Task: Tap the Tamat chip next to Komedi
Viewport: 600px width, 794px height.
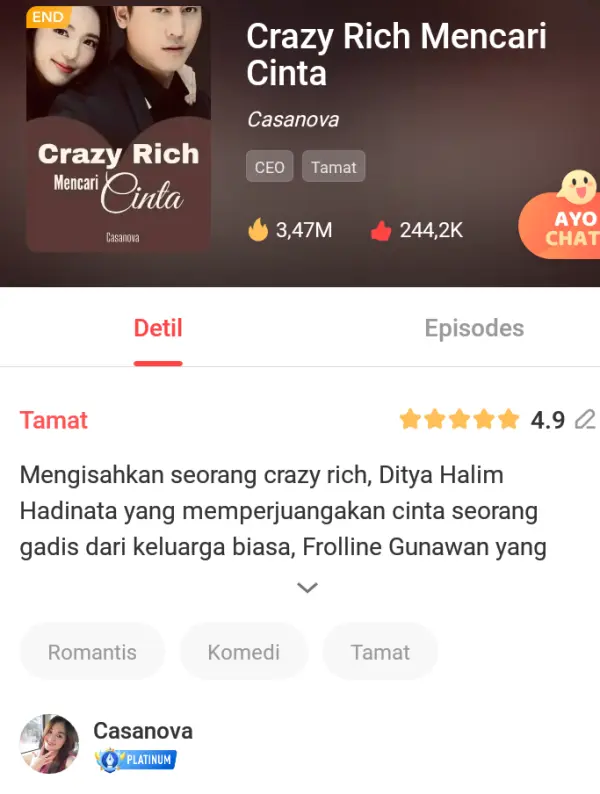Action: pyautogui.click(x=380, y=652)
